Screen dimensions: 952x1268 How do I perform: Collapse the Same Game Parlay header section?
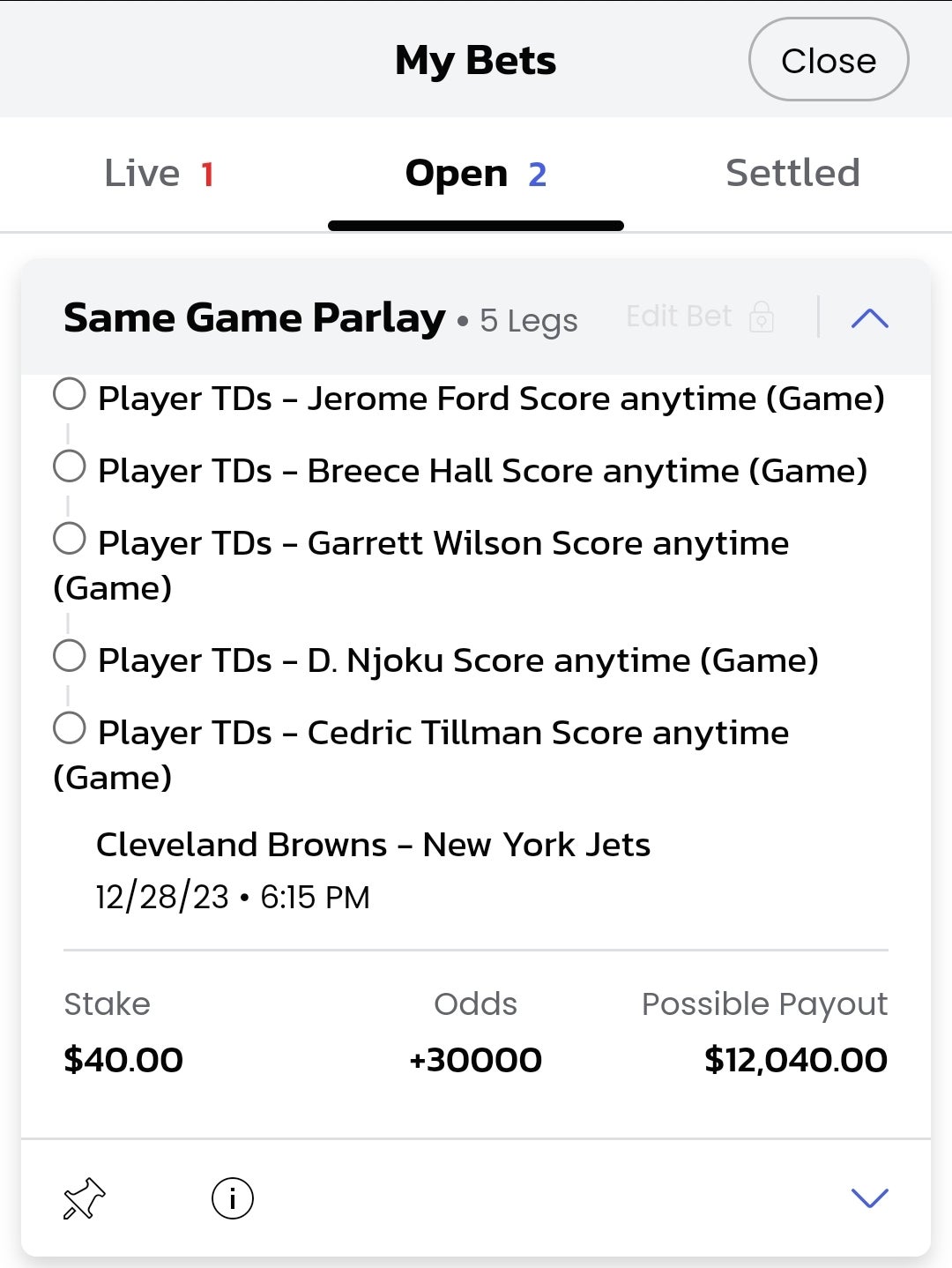point(868,317)
